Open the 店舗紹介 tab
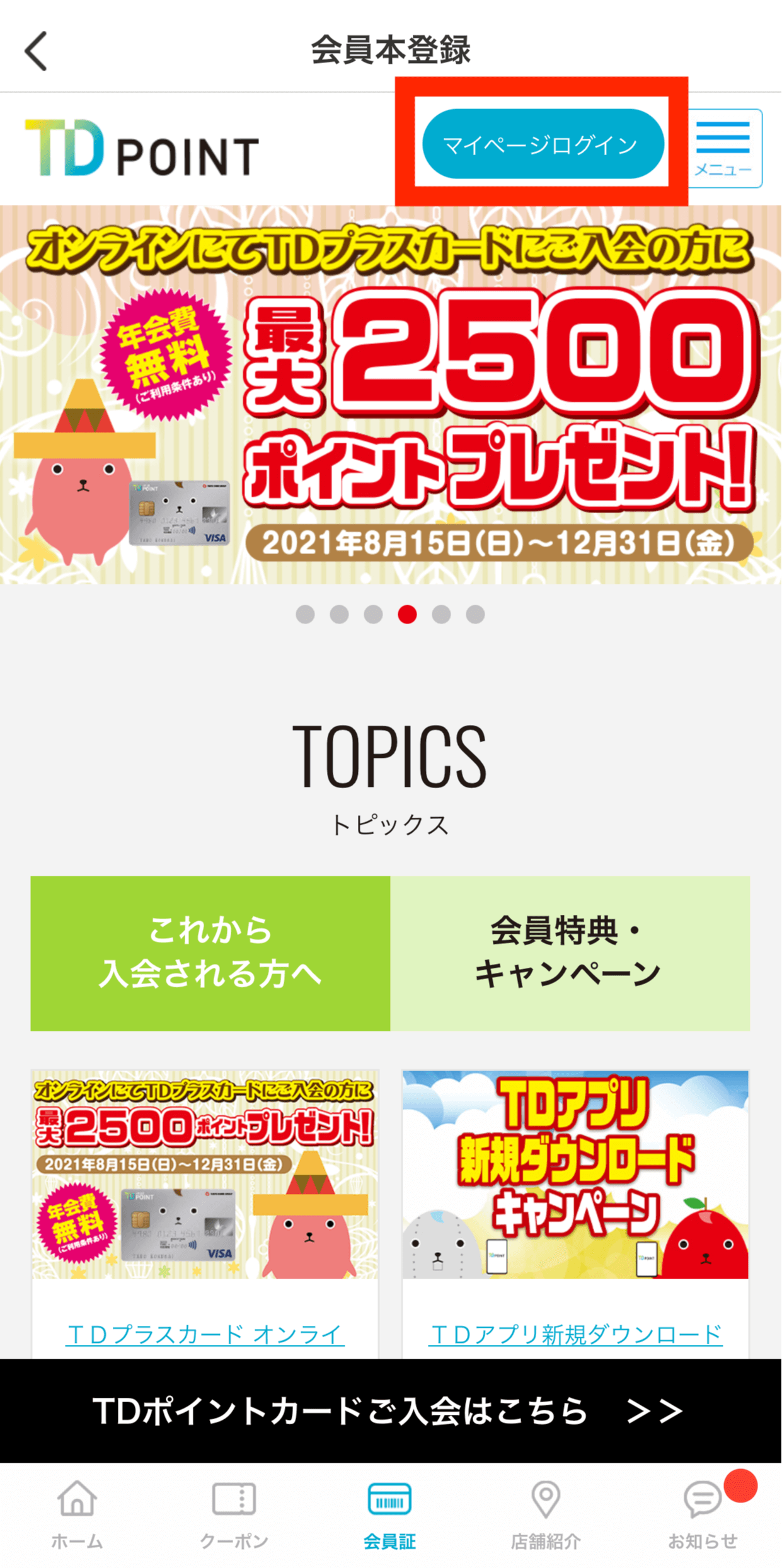This screenshot has width=782, height=1568. pyautogui.click(x=546, y=1514)
